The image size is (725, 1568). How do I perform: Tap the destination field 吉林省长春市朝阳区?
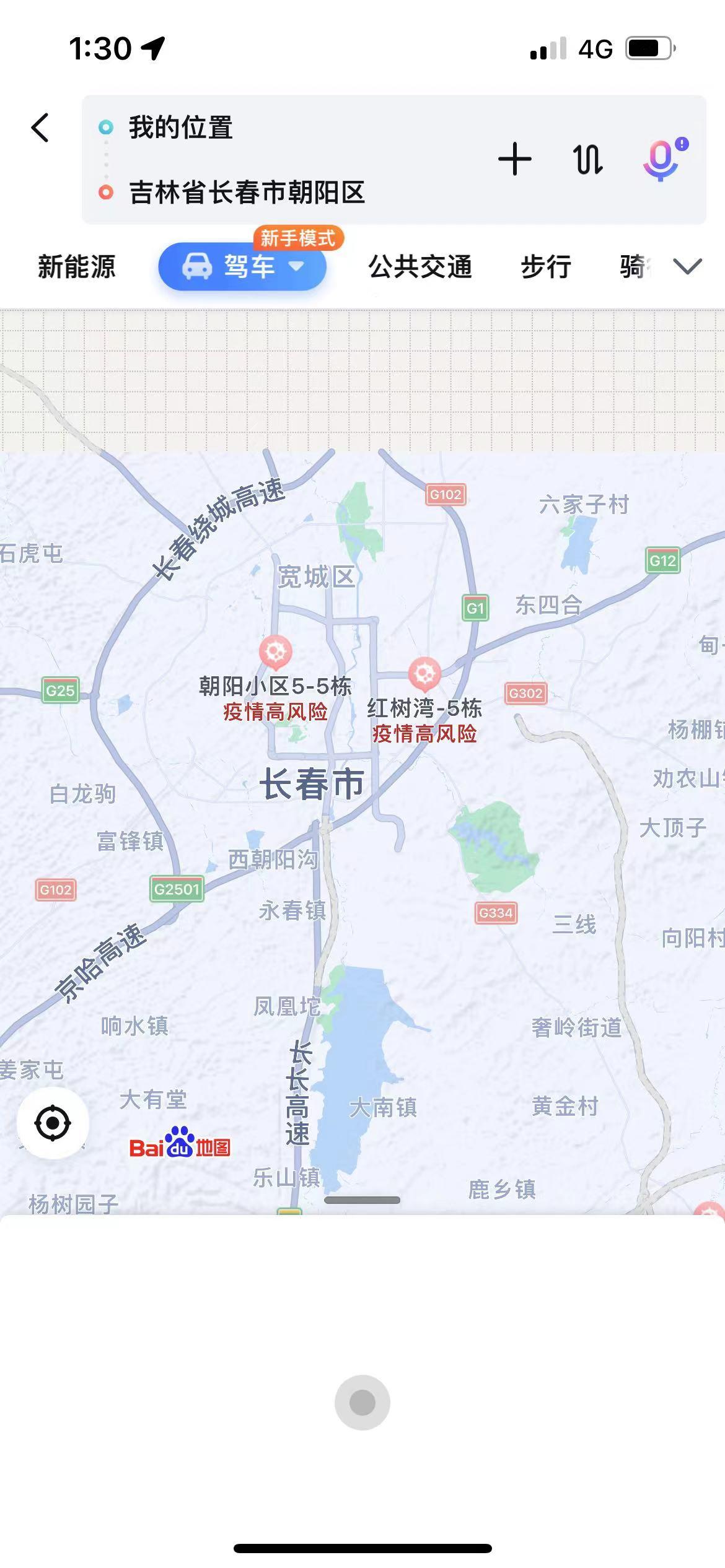245,192
